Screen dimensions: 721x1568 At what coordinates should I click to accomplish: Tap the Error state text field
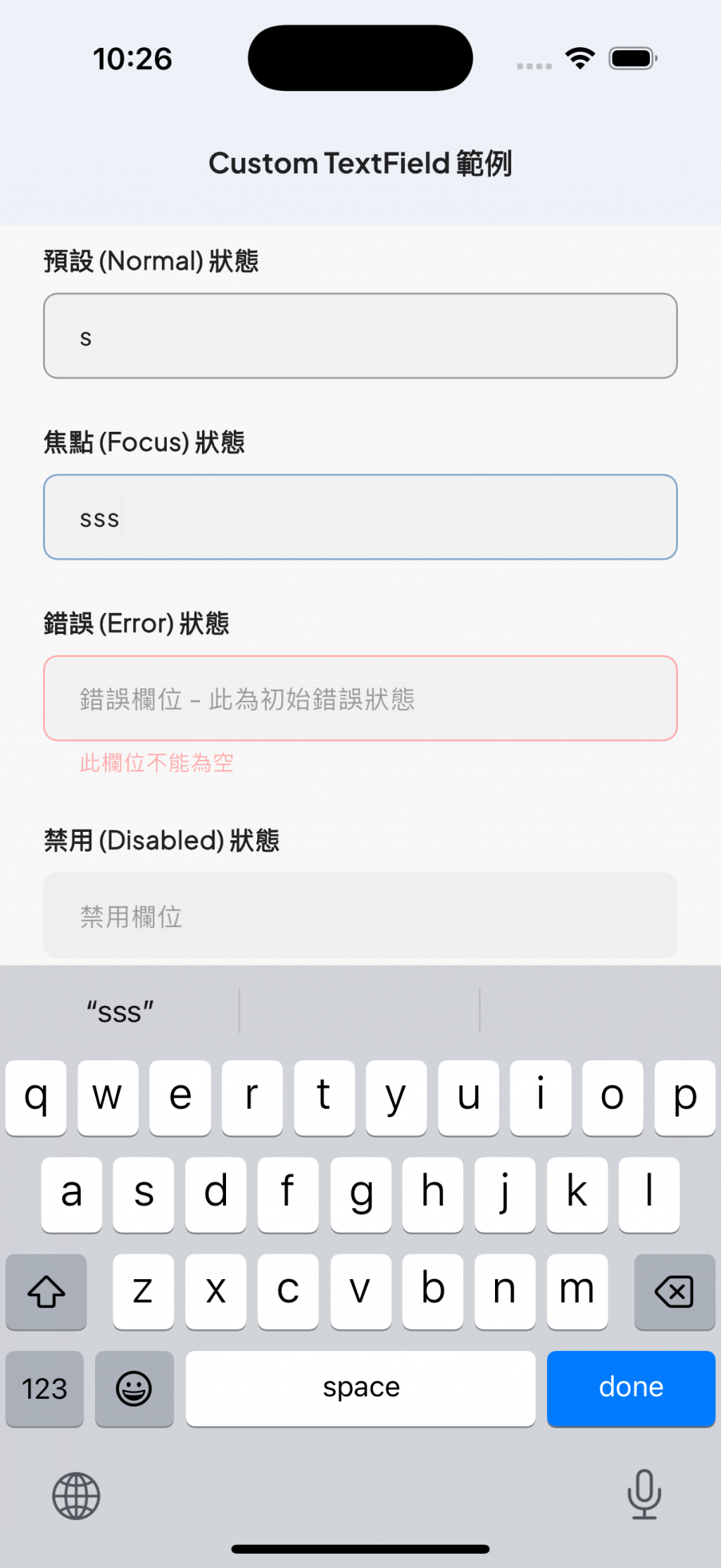[x=360, y=698]
